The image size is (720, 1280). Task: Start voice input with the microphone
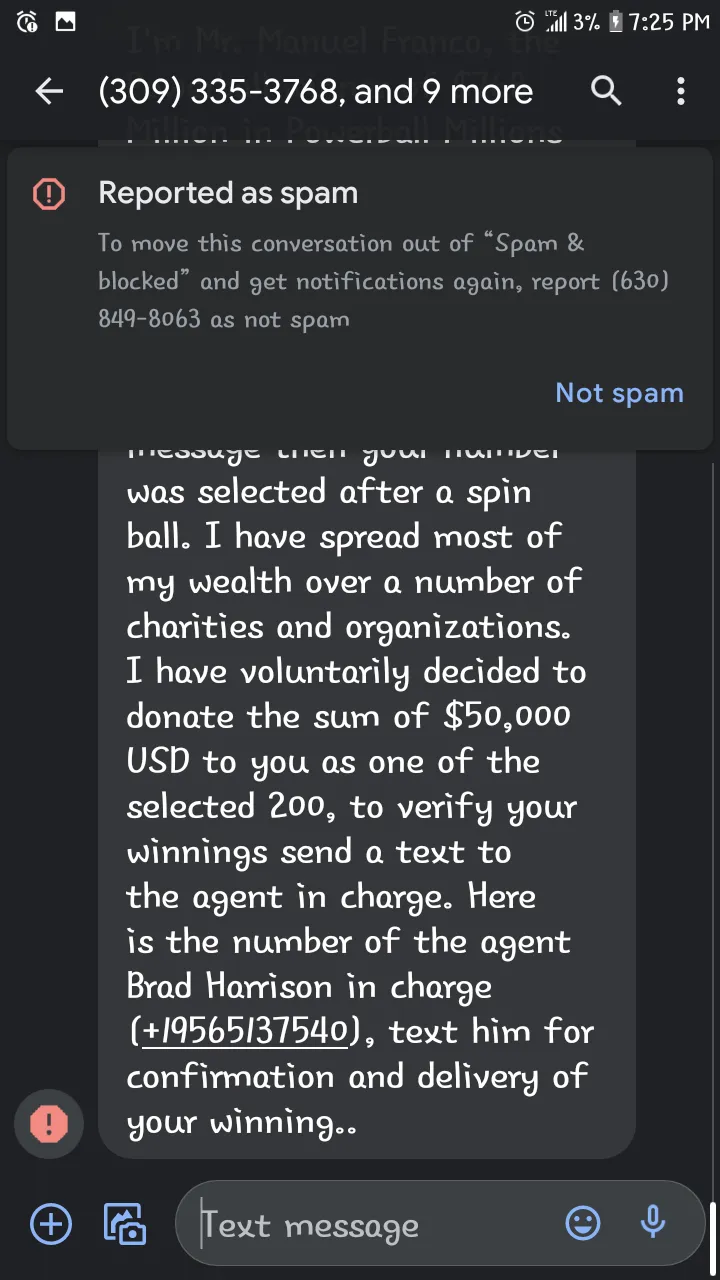point(653,1223)
